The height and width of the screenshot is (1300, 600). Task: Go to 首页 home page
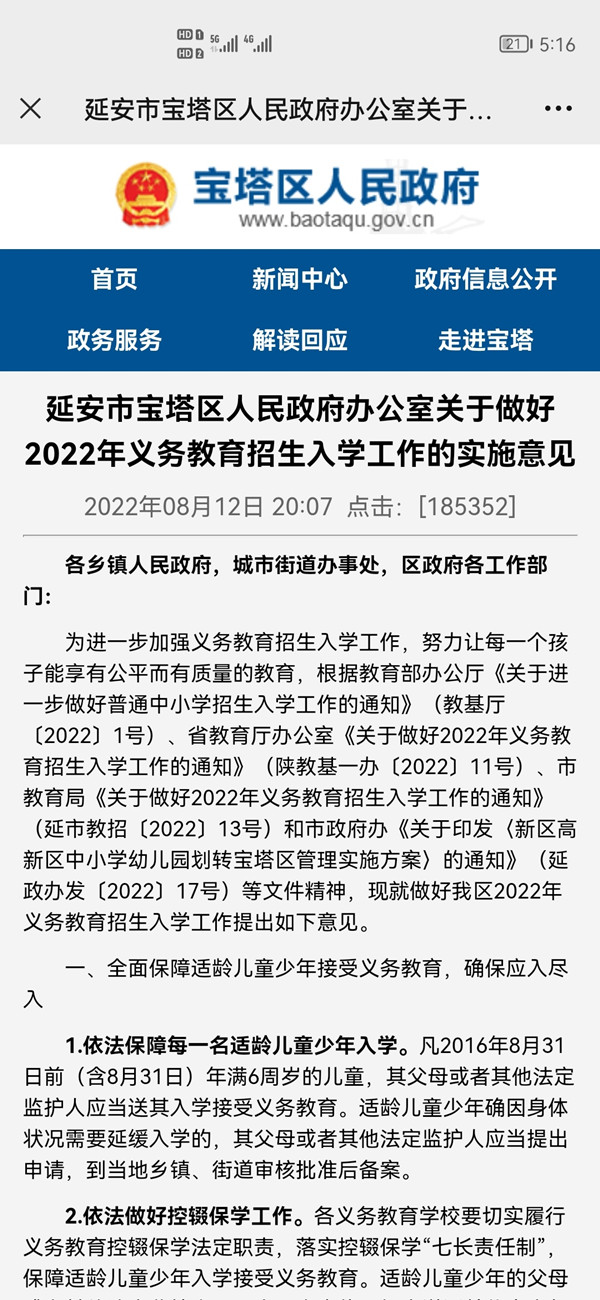(x=114, y=279)
